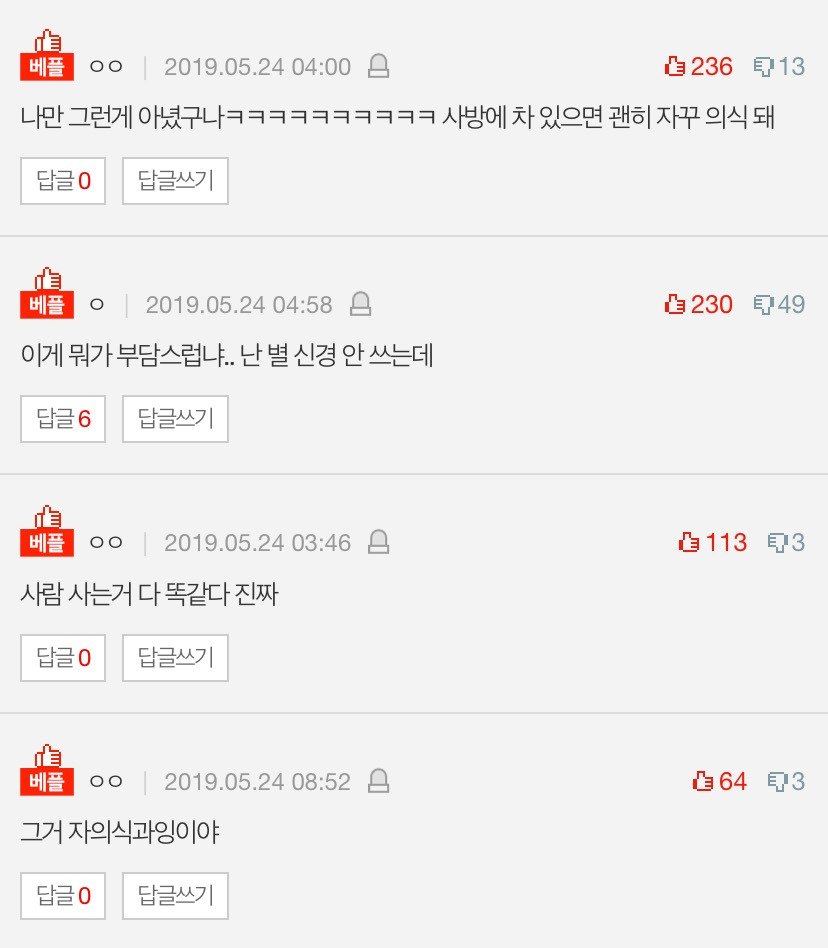The width and height of the screenshot is (828, 948).
Task: Report the comment posted at 03:46
Action: pyautogui.click(x=378, y=542)
